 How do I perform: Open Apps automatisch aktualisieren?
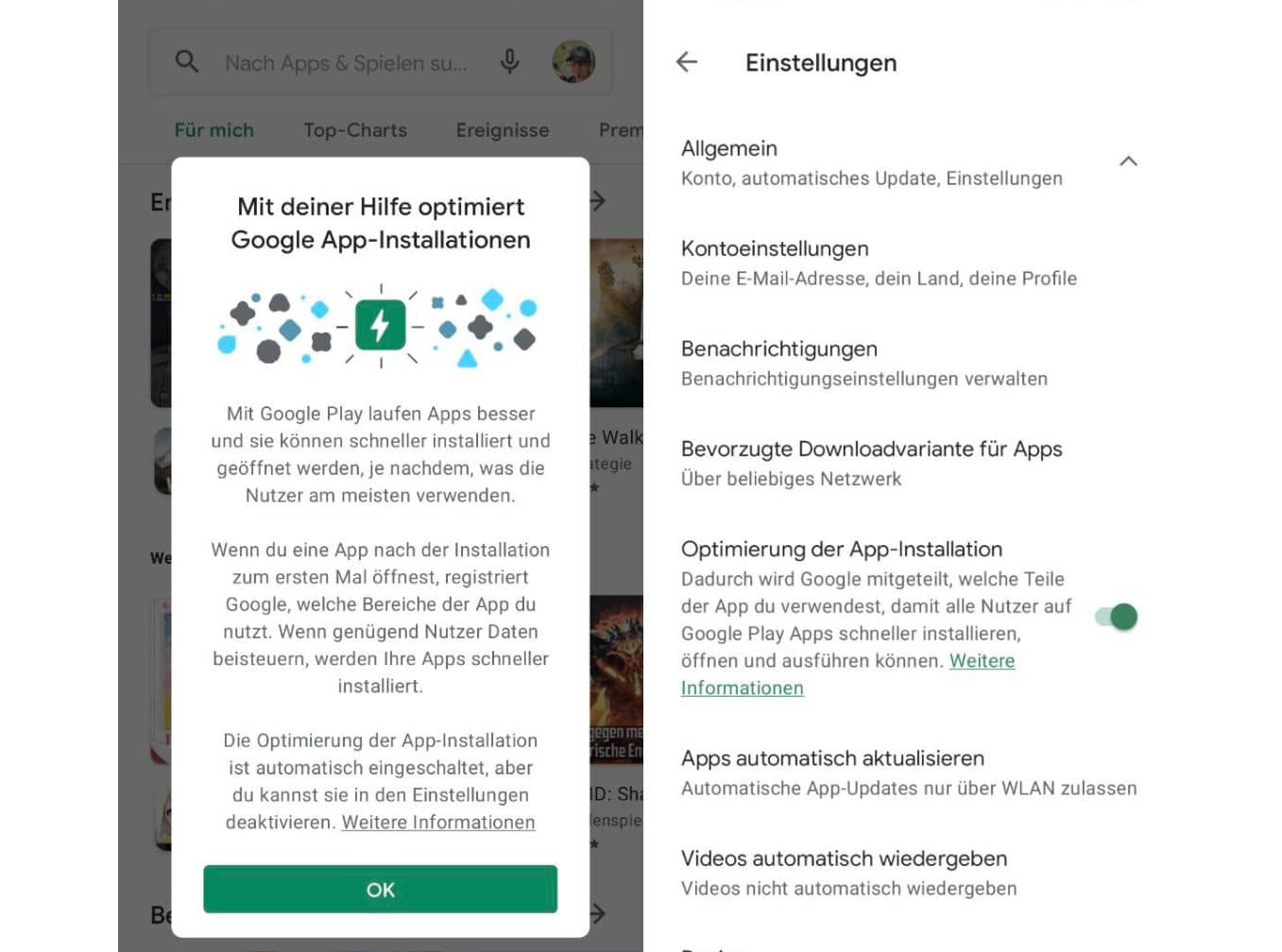[907, 772]
